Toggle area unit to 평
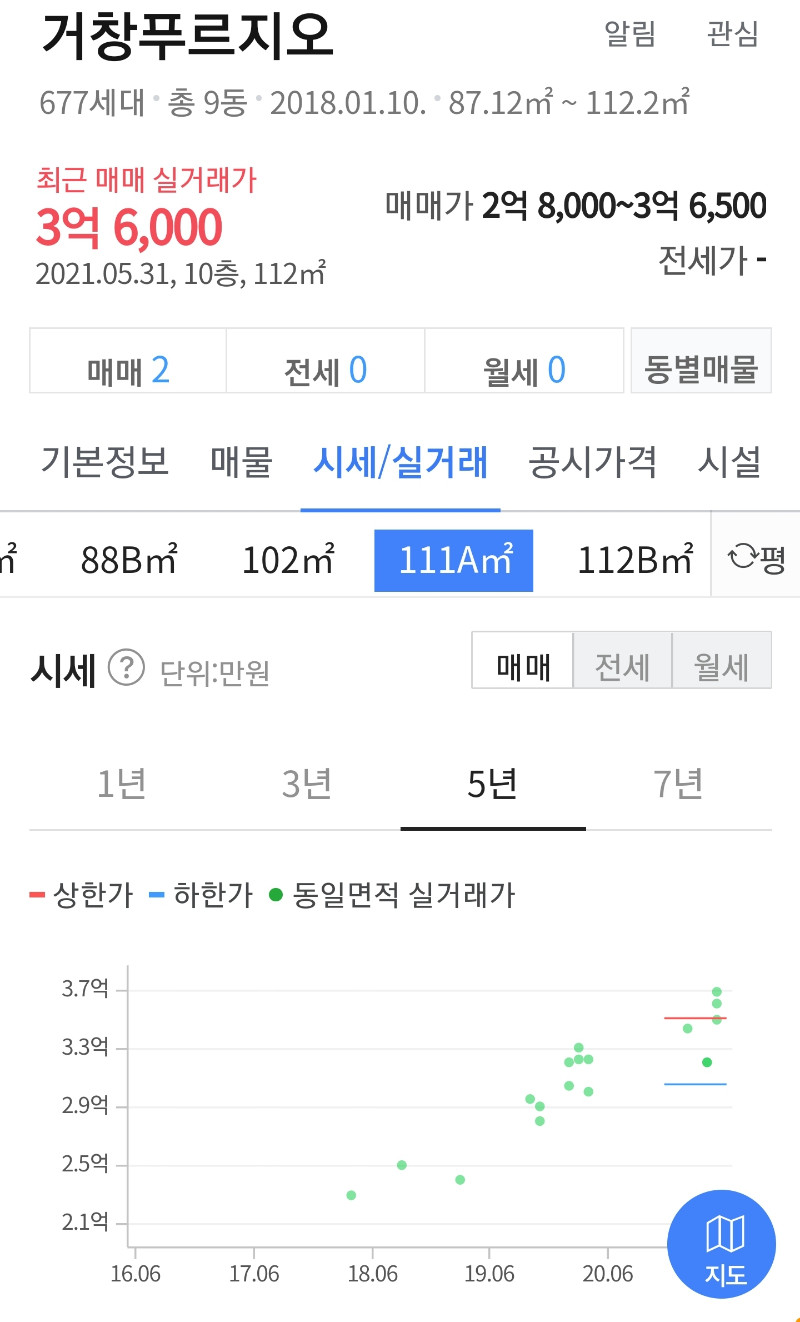 click(756, 554)
